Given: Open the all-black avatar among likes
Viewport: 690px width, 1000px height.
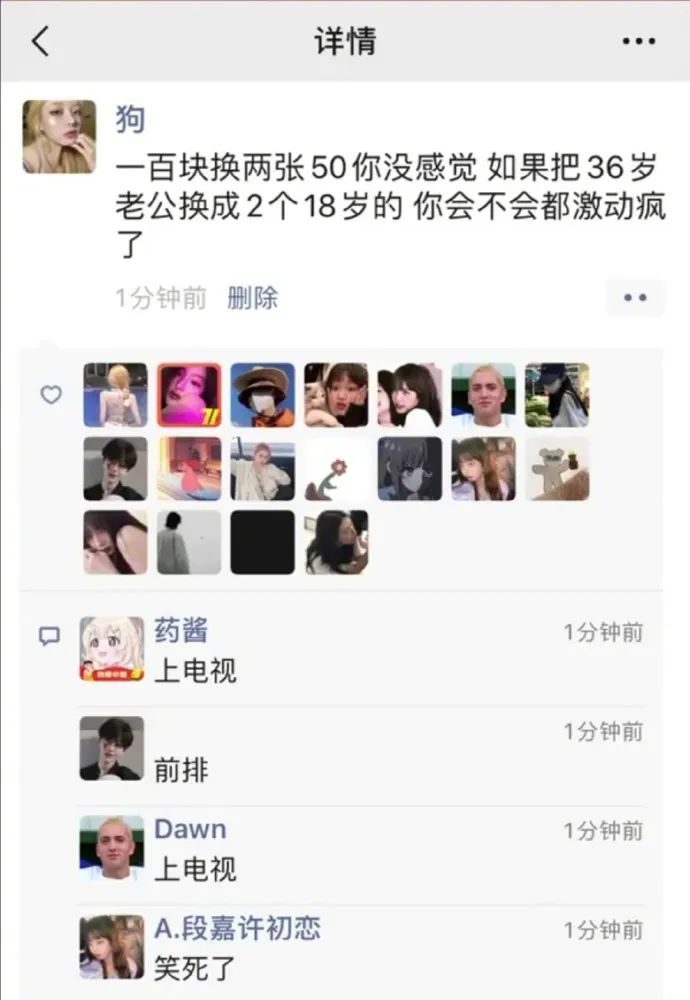Looking at the screenshot, I should click(x=263, y=542).
